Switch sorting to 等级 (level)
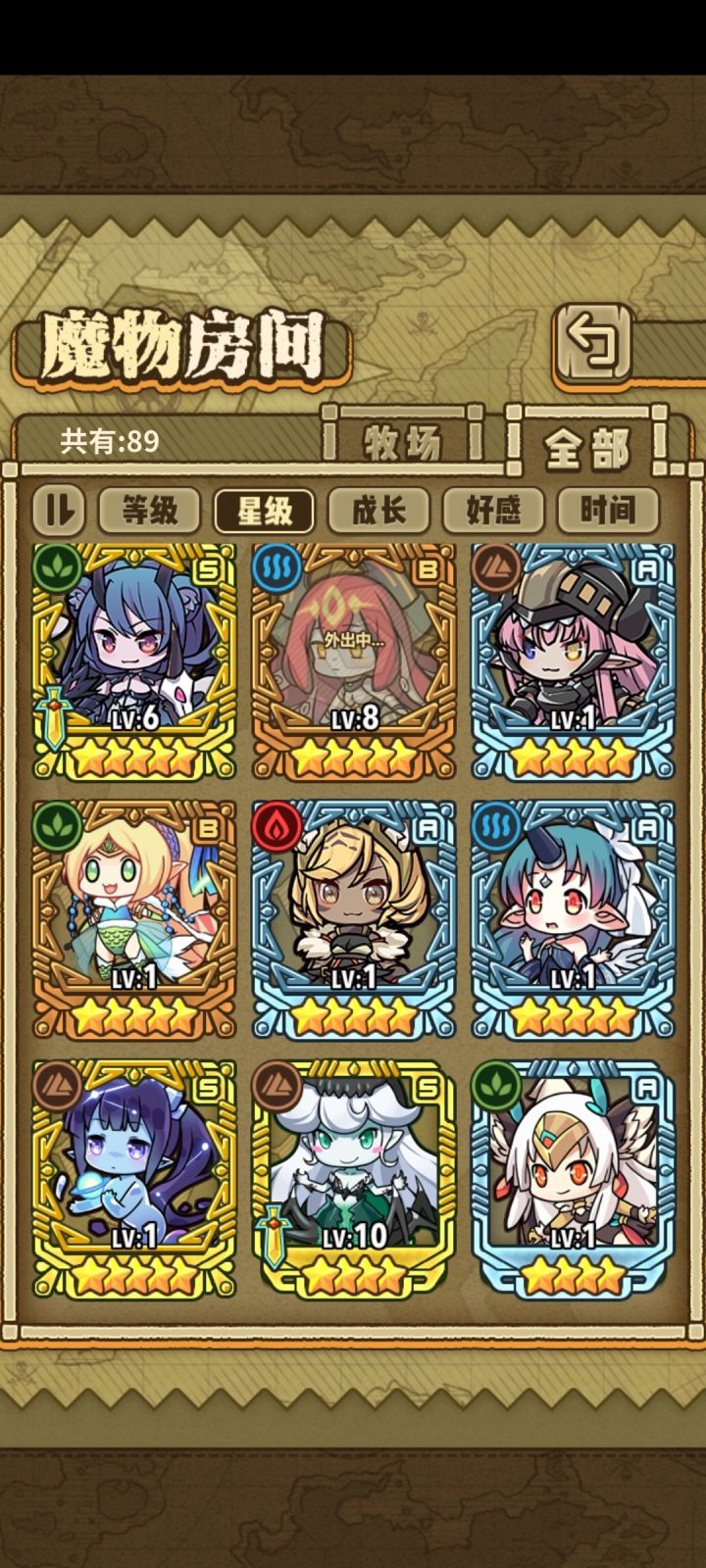This screenshot has height=1568, width=706. coord(149,510)
